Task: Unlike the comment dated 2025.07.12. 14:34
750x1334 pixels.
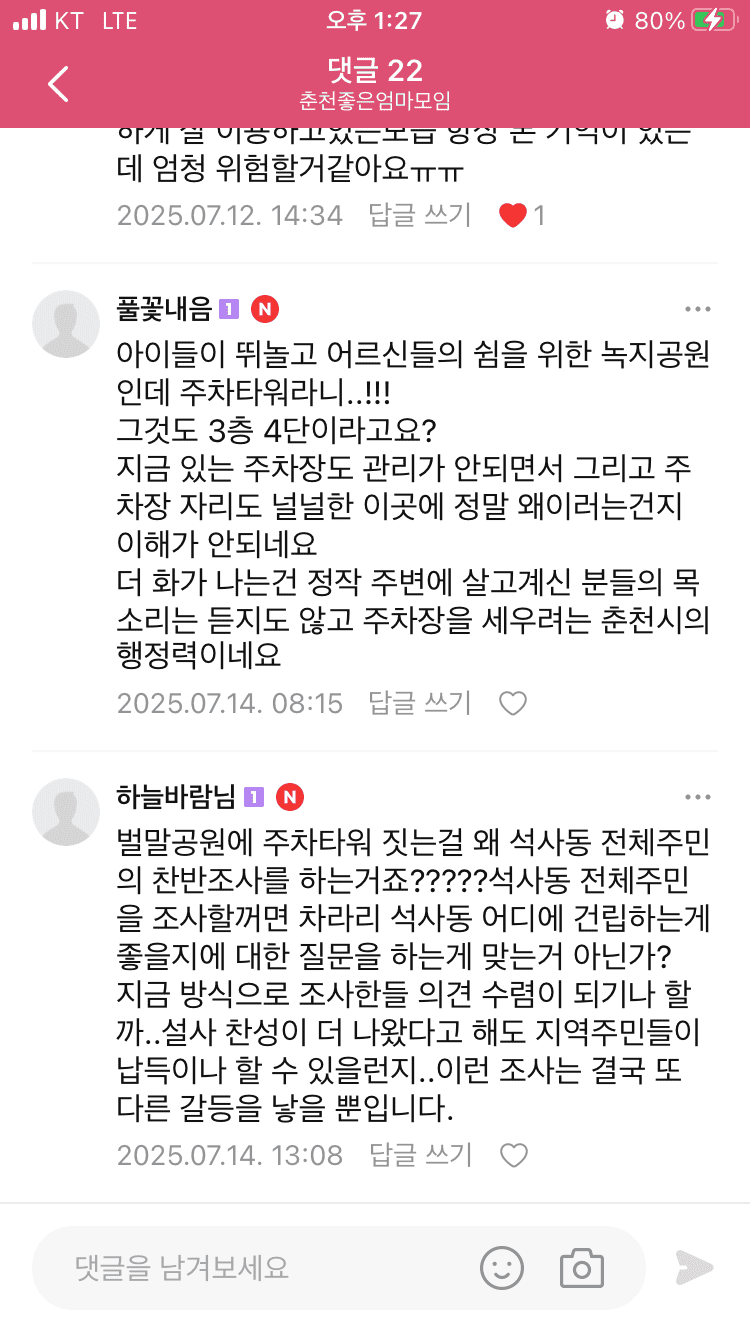Action: [x=513, y=215]
